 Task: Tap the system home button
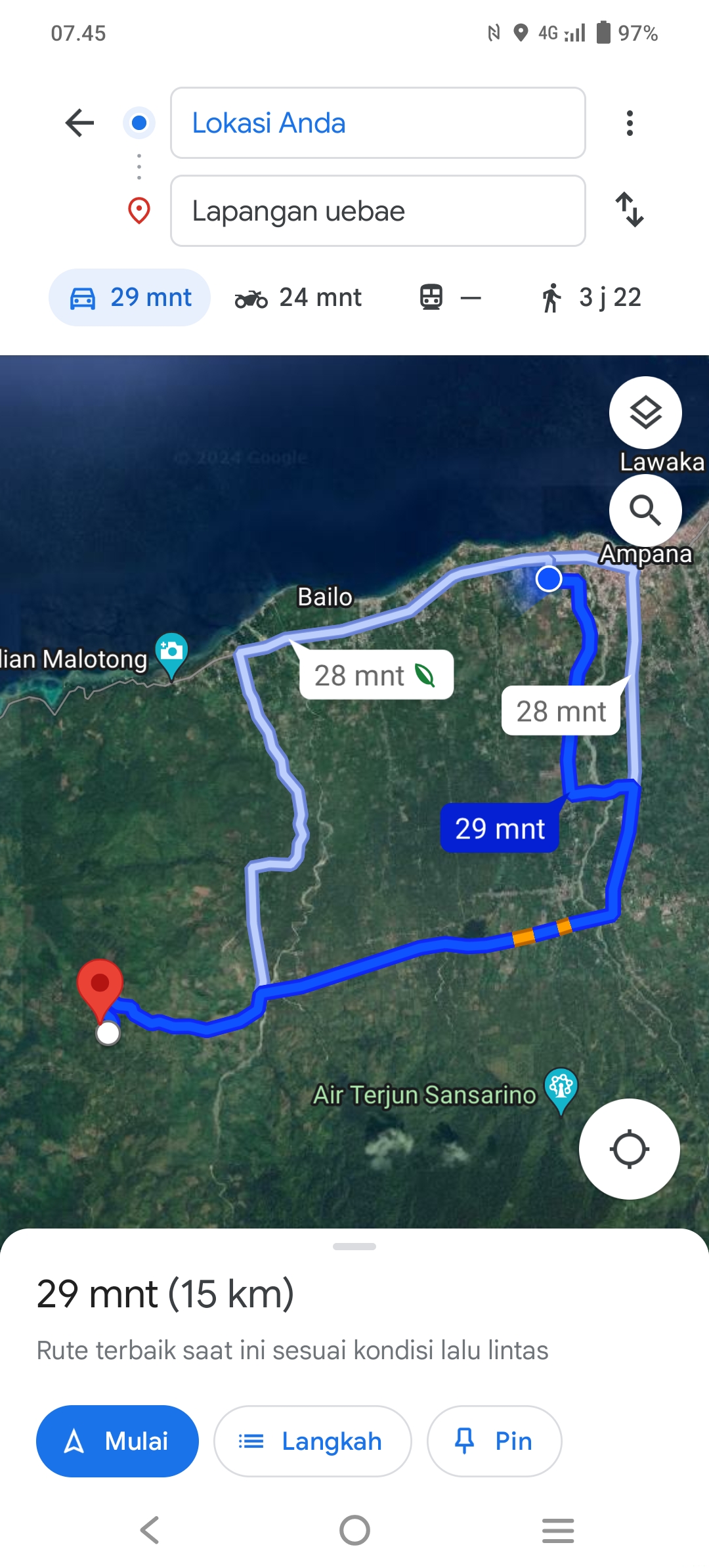pyautogui.click(x=354, y=1531)
